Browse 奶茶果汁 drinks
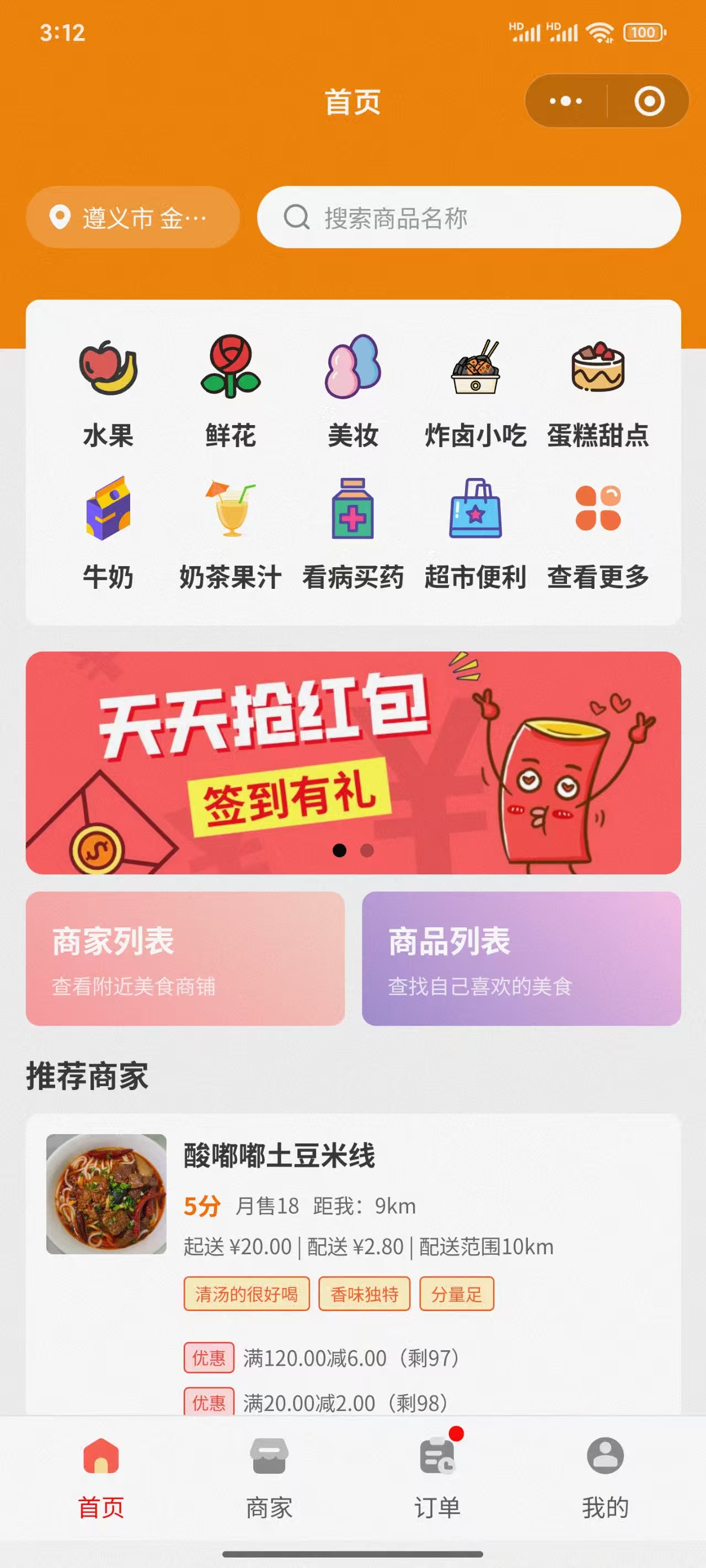The width and height of the screenshot is (706, 1568). pos(230,533)
